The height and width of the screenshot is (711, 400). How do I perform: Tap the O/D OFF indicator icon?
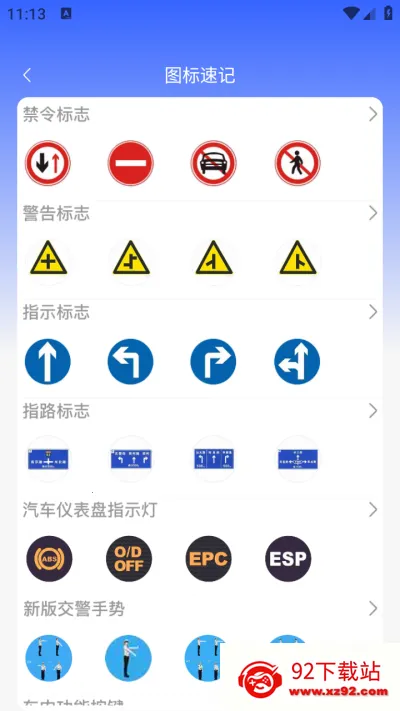(129, 559)
